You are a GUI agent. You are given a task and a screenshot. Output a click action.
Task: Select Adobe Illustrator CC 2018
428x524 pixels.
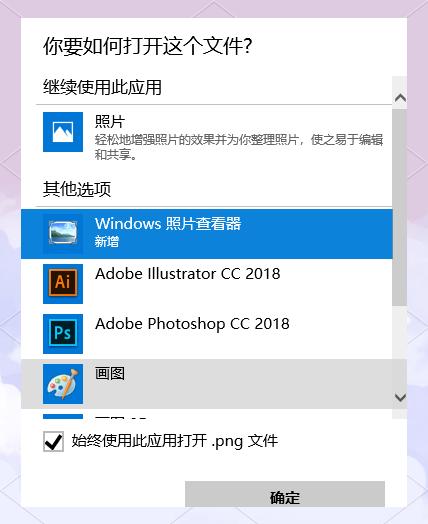coord(206,284)
